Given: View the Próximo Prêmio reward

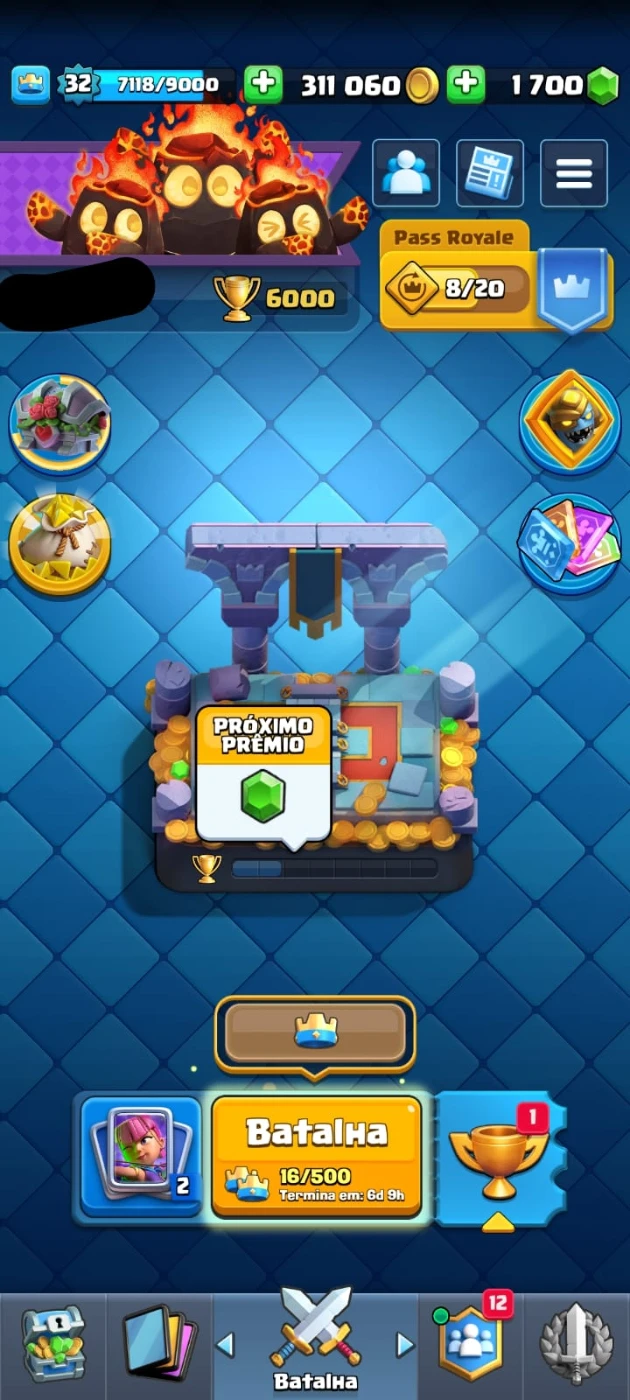Looking at the screenshot, I should point(263,775).
